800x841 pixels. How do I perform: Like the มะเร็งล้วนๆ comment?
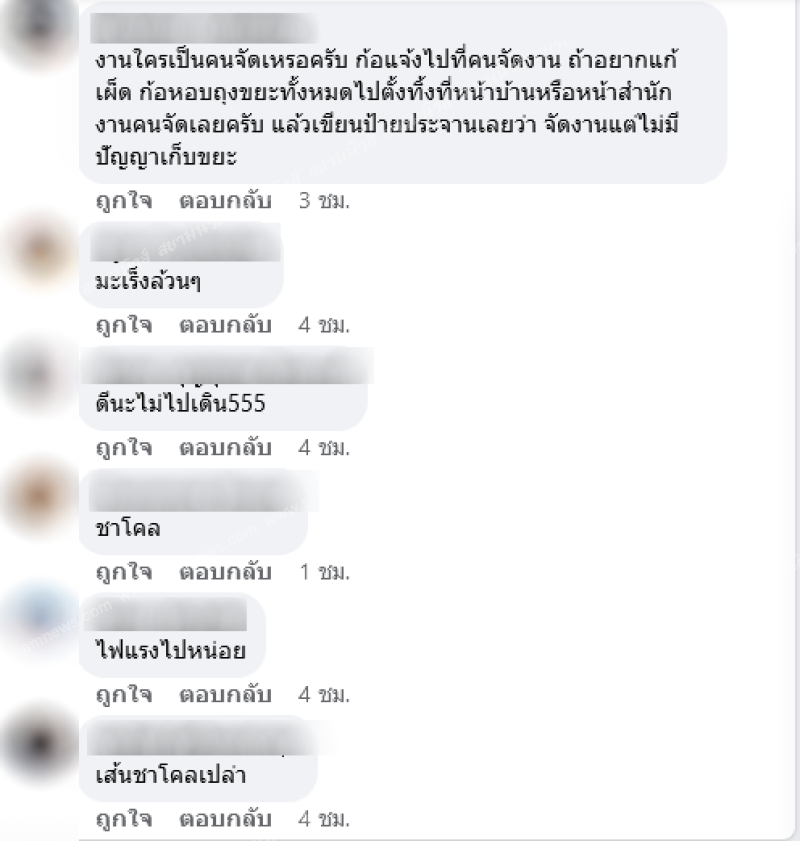(x=124, y=325)
